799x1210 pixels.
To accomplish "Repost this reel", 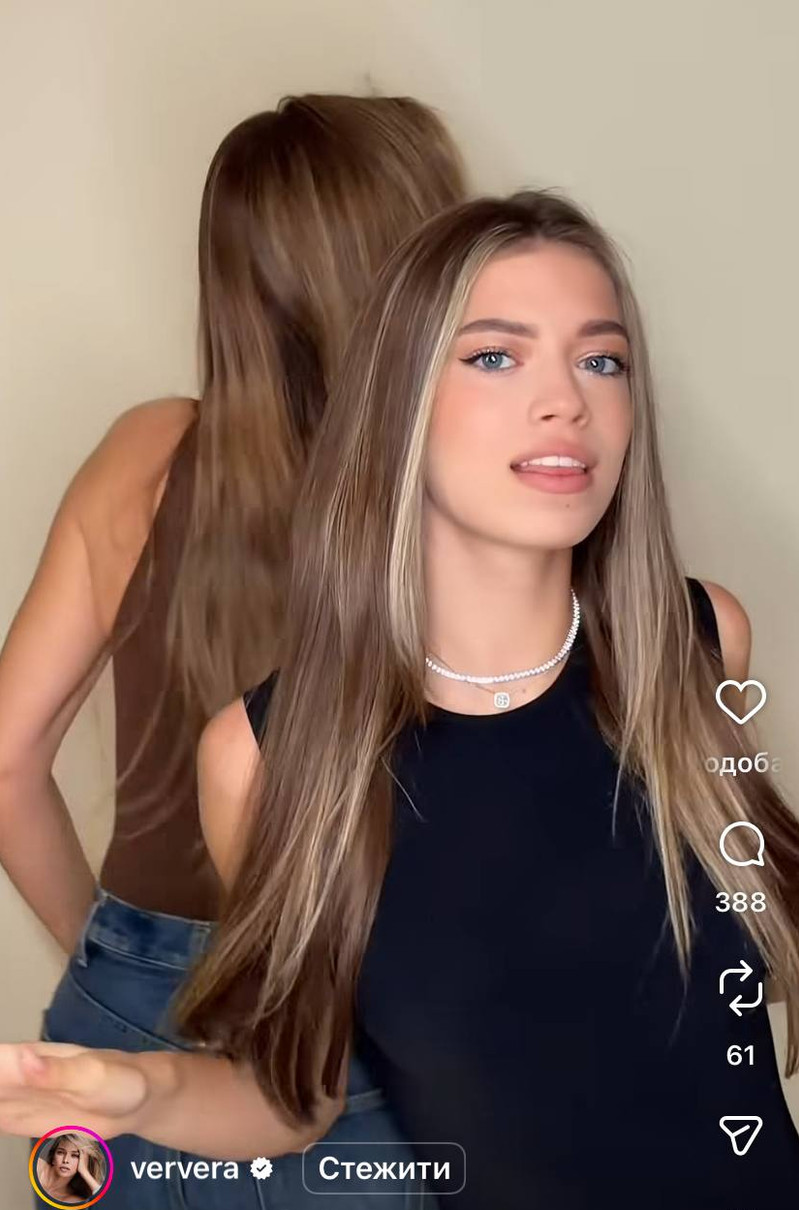I will [x=741, y=988].
